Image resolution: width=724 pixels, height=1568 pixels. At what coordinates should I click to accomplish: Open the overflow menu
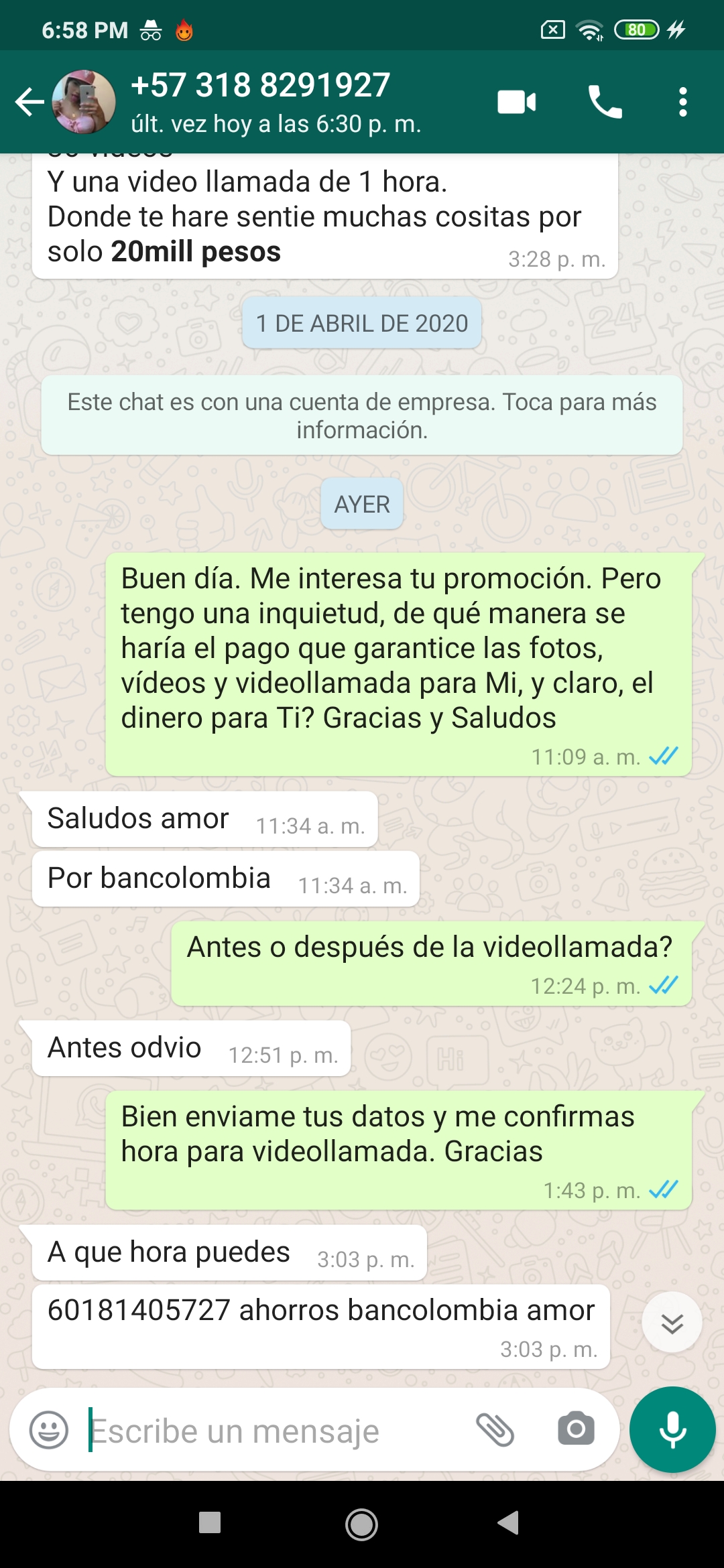tap(682, 102)
